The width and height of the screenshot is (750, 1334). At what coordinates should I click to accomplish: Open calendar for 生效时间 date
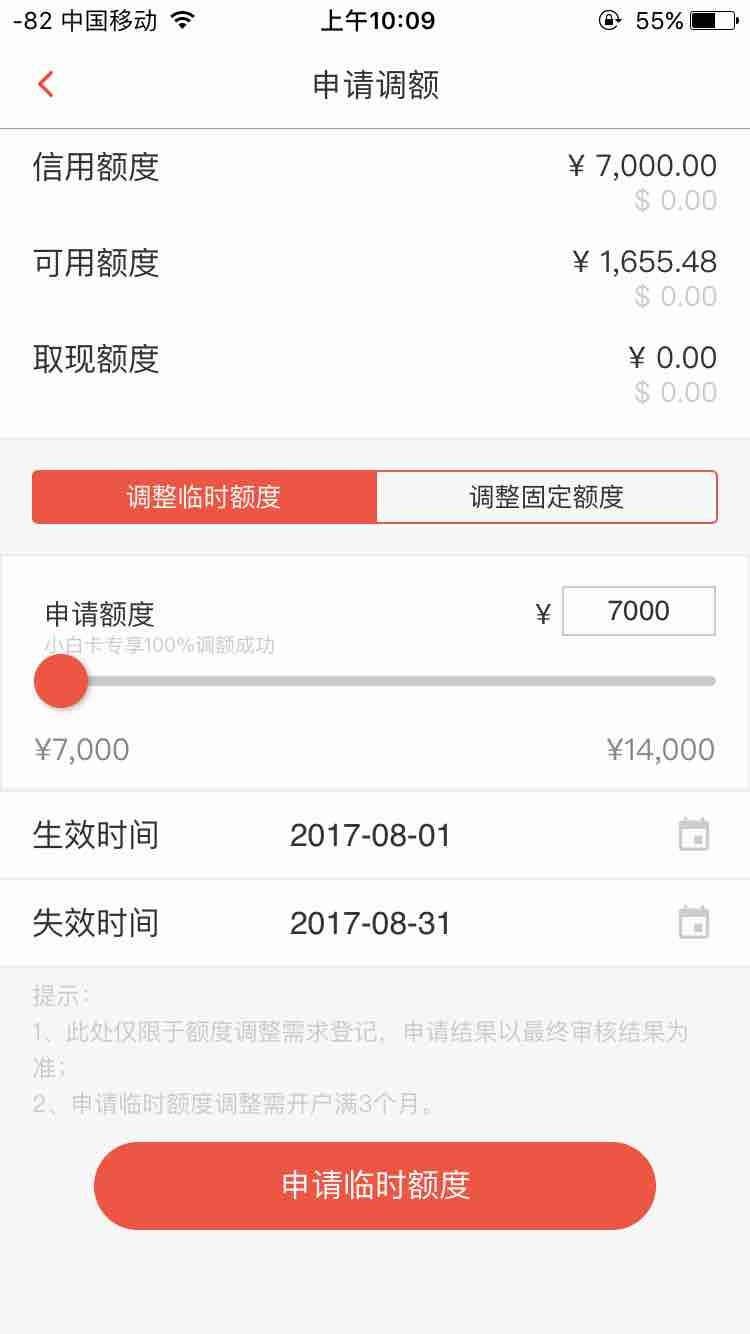(x=694, y=835)
